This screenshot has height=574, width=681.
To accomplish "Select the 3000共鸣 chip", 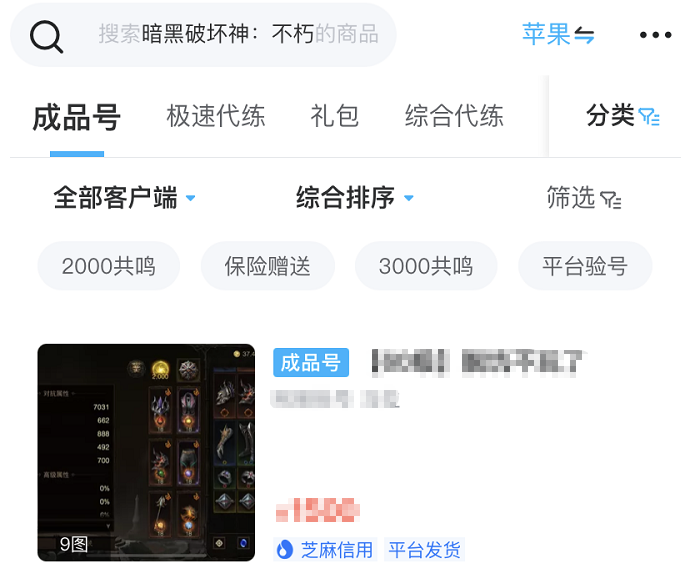I will (425, 266).
